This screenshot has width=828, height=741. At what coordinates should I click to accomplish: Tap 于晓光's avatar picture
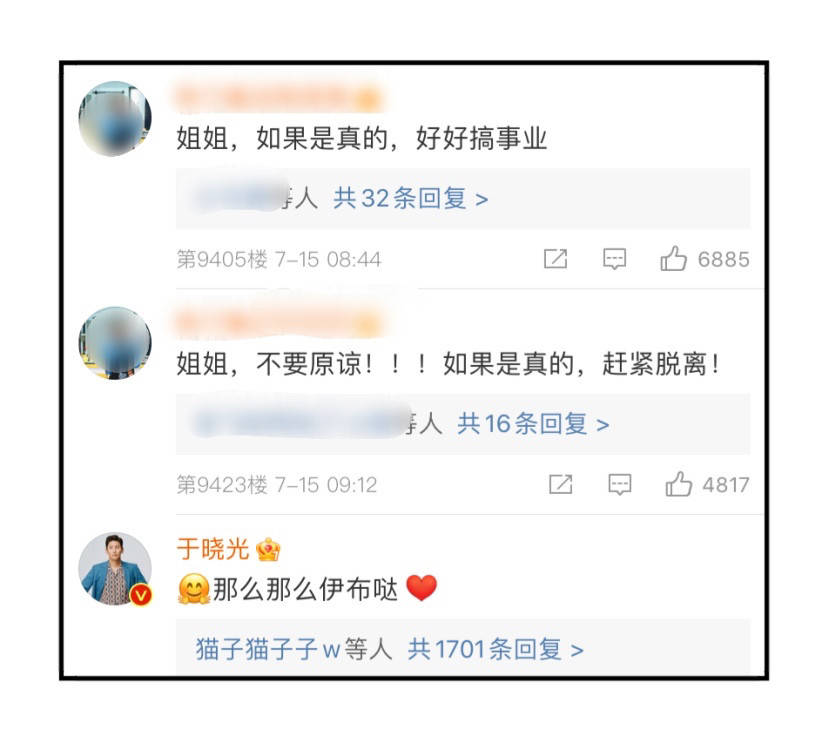point(115,569)
